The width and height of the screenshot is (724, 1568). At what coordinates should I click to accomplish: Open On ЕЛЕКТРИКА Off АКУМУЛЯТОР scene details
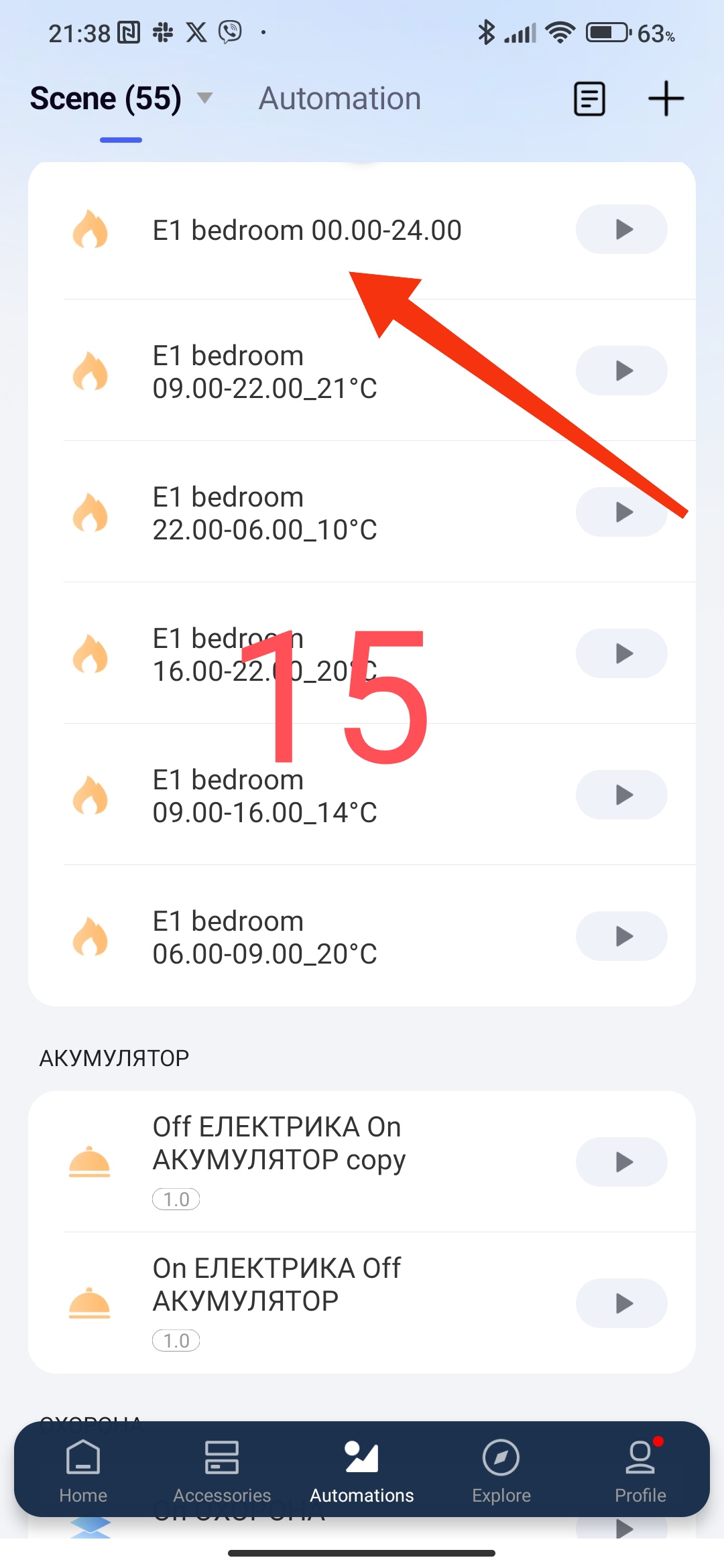(276, 1285)
